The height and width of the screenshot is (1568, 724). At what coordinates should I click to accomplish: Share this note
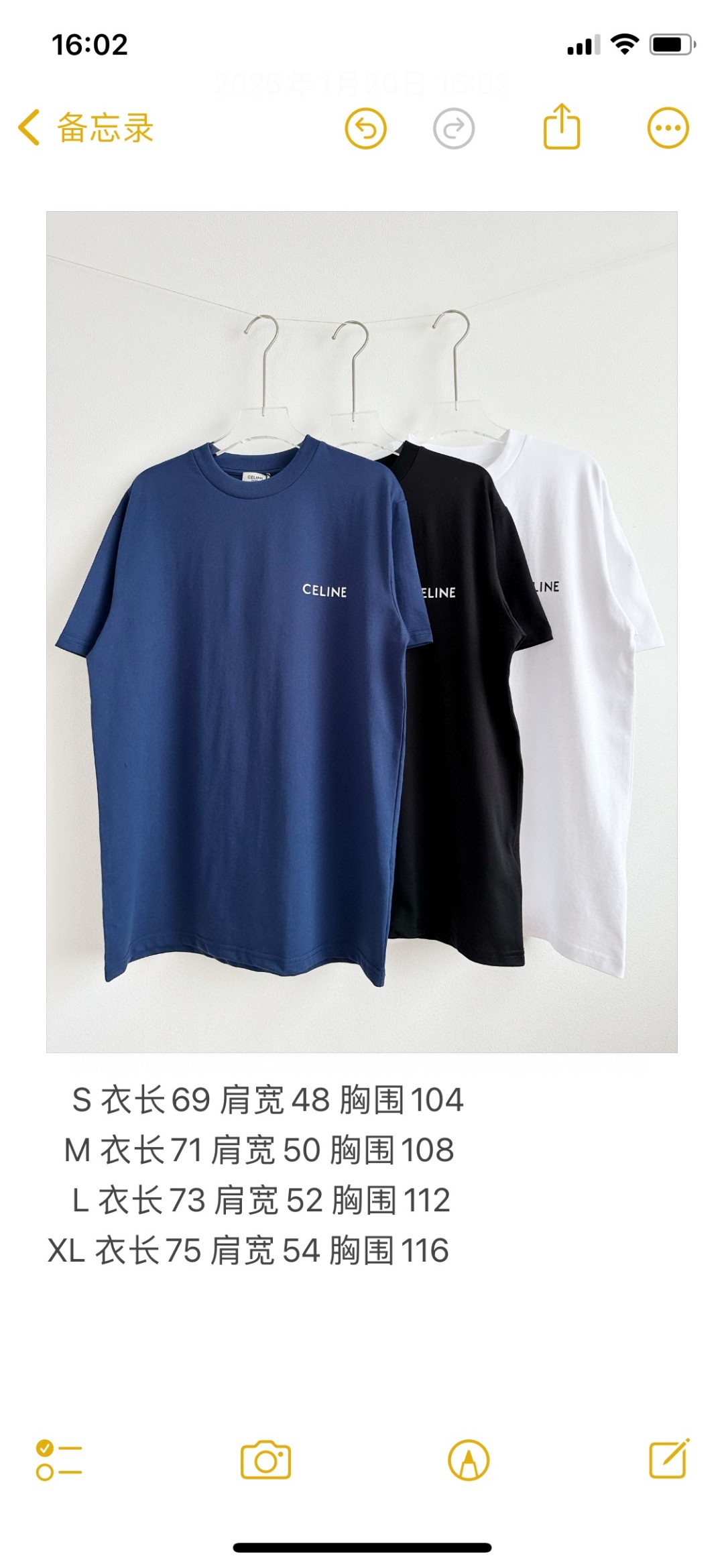click(561, 127)
